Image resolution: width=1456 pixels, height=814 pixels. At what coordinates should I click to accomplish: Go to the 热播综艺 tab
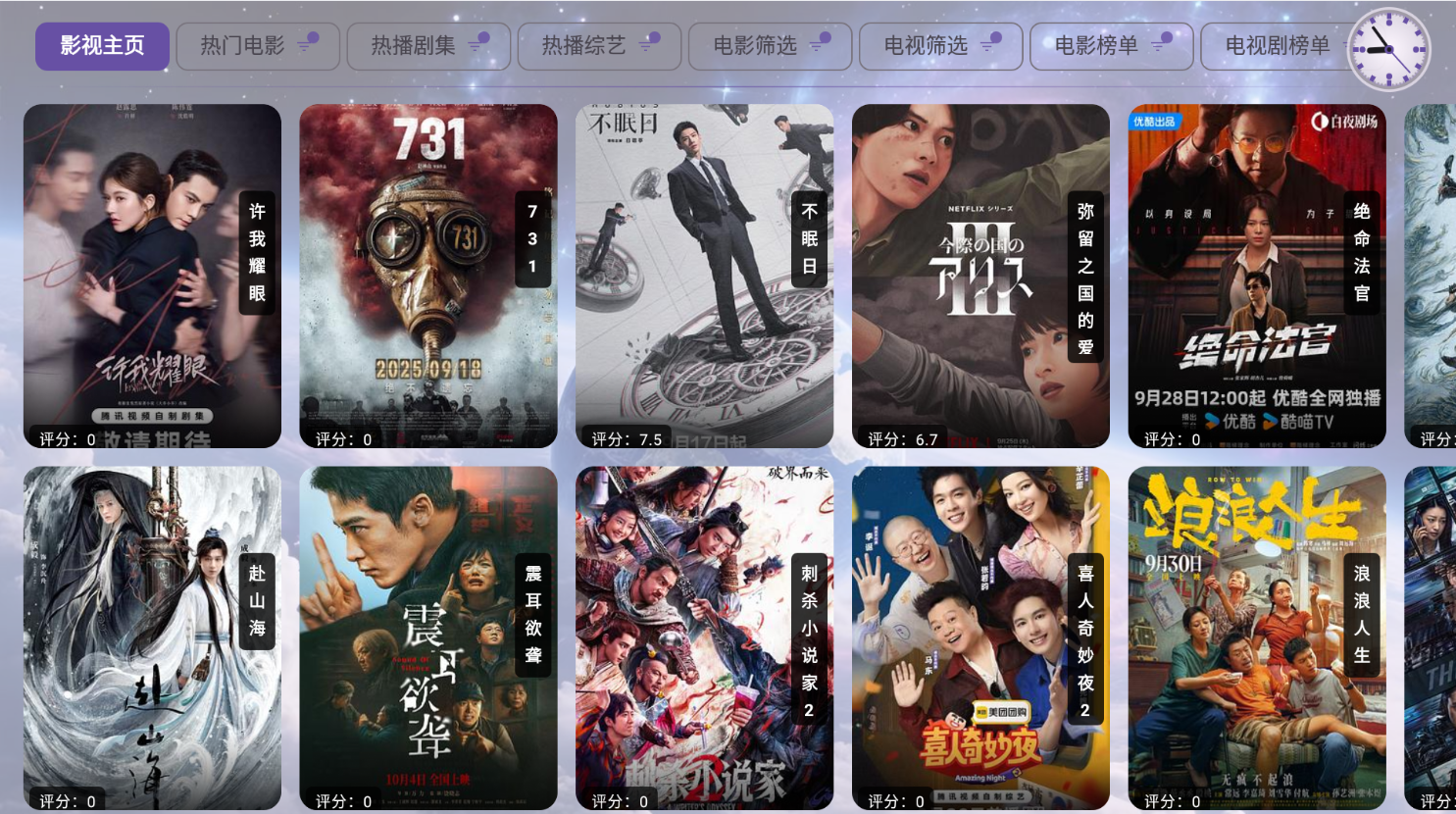599,46
